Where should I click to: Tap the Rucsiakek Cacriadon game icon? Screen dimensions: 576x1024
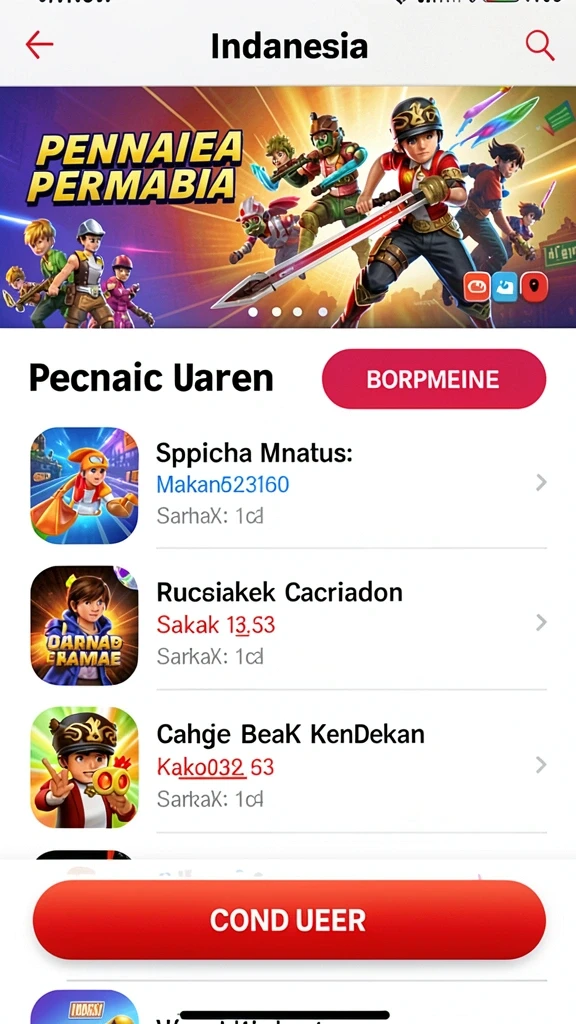pos(84,625)
